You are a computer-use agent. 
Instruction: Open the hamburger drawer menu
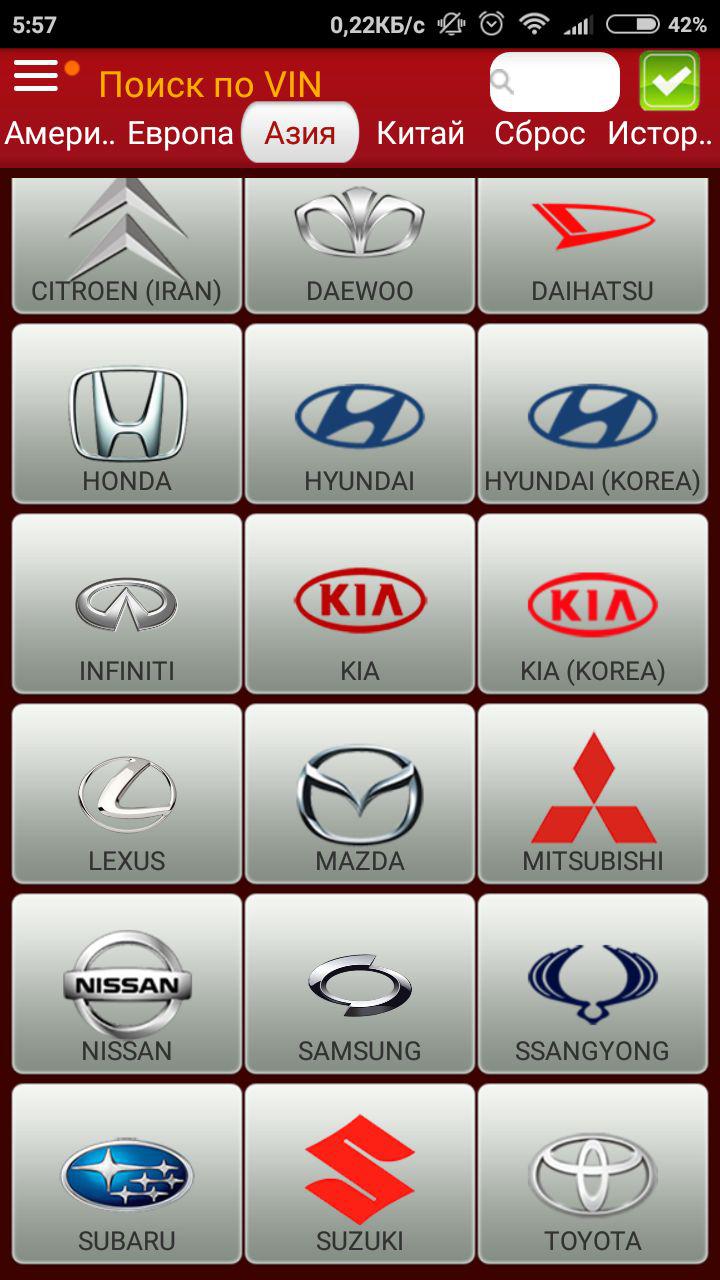click(37, 77)
